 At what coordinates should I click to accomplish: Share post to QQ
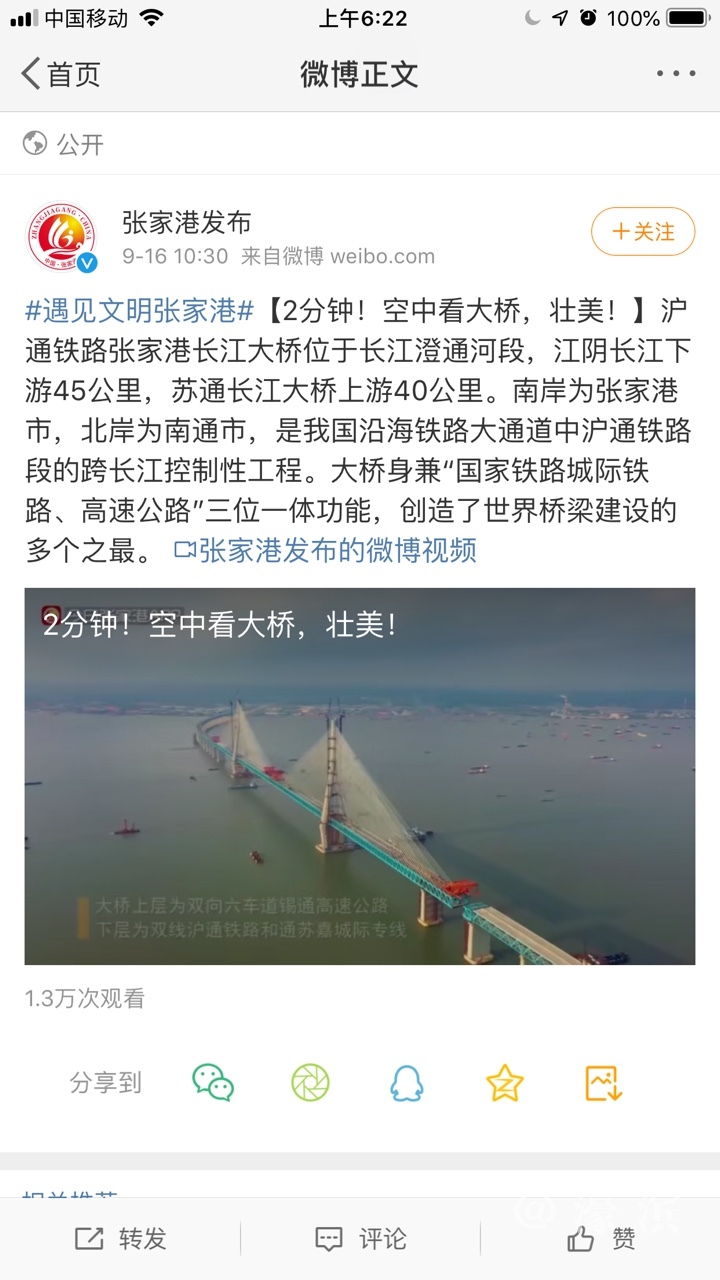coord(407,1082)
